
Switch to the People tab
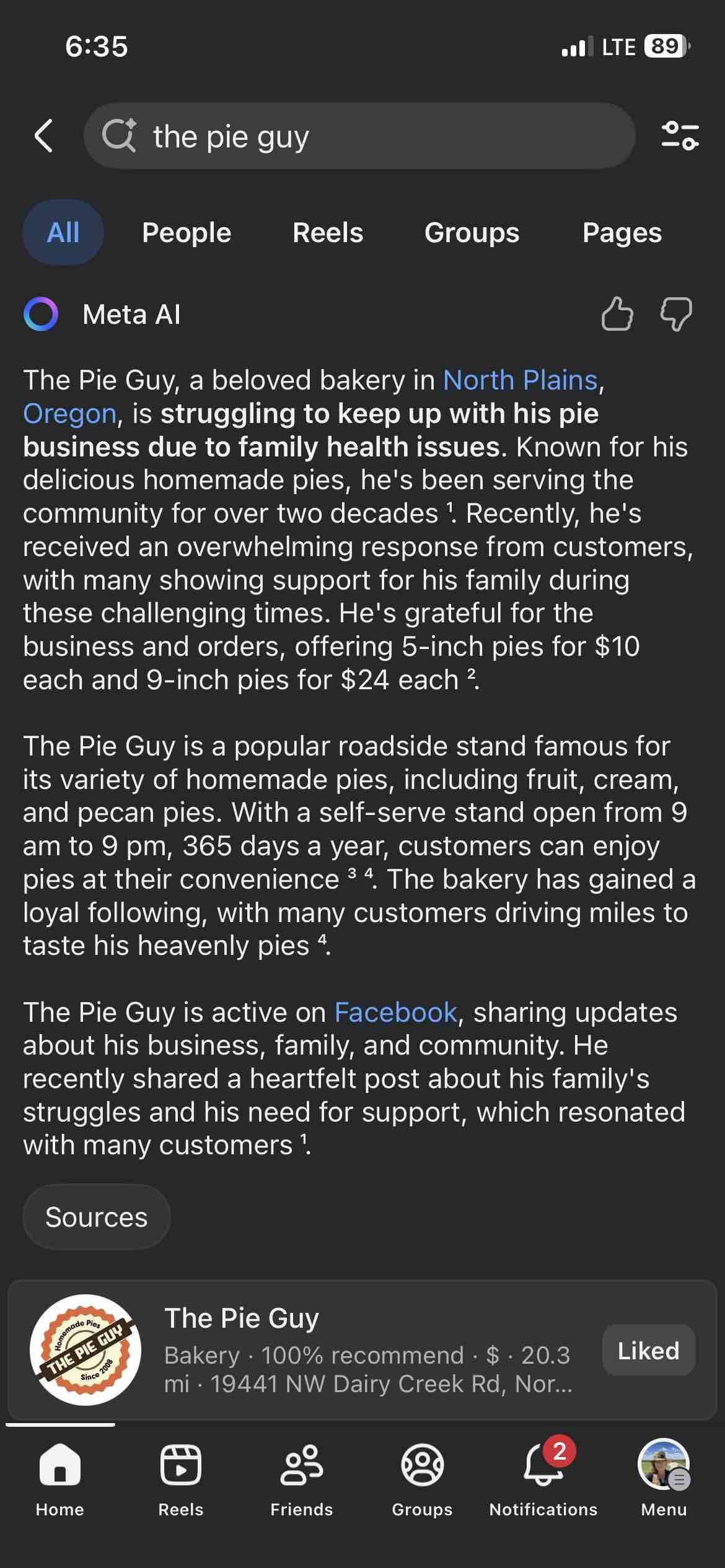click(187, 233)
